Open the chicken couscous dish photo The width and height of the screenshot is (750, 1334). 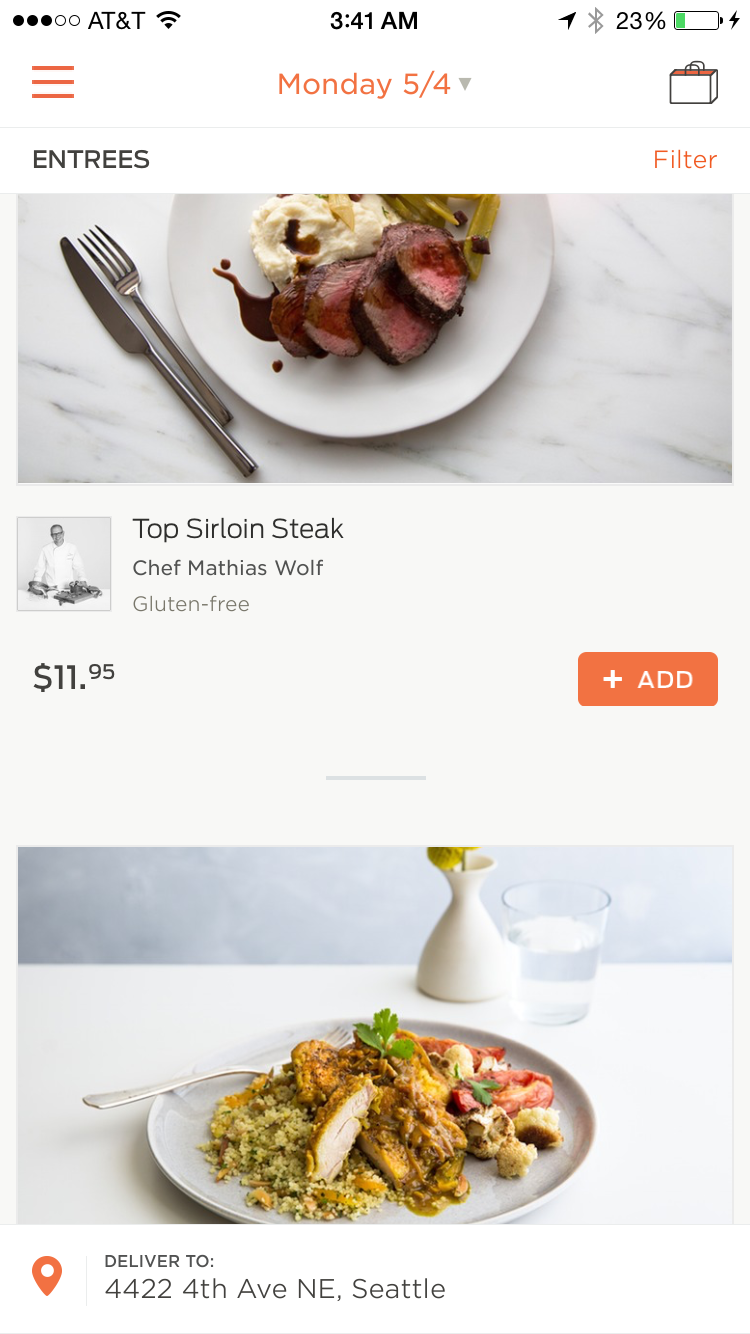click(x=375, y=1035)
